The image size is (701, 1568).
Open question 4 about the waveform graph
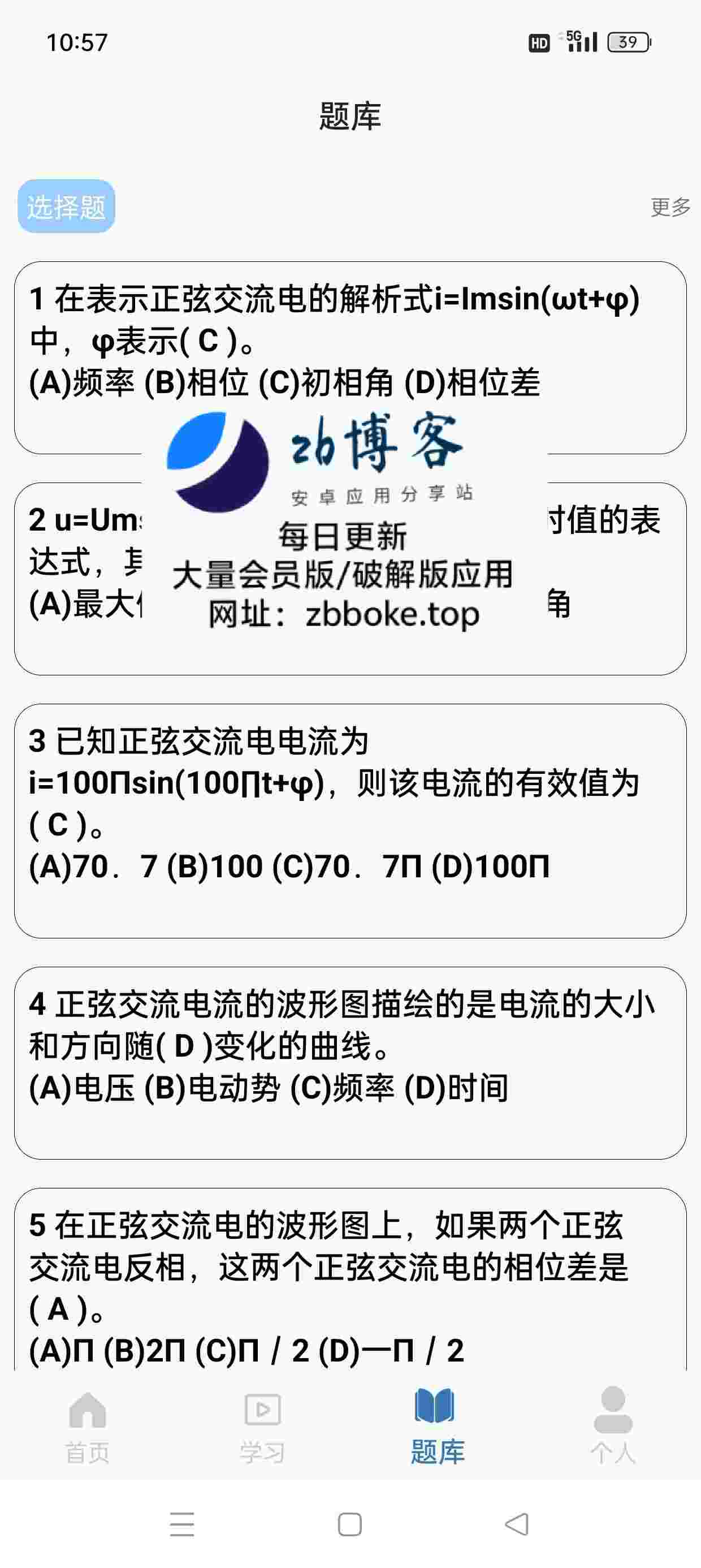(x=350, y=1062)
